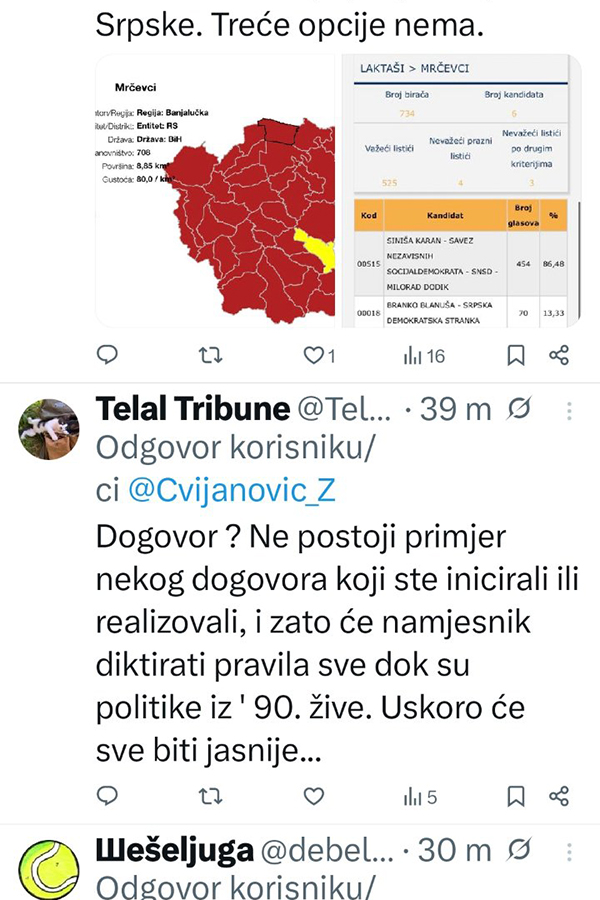Bookmark the post with the Mrčevci map
The height and width of the screenshot is (900, 600).
point(516,354)
